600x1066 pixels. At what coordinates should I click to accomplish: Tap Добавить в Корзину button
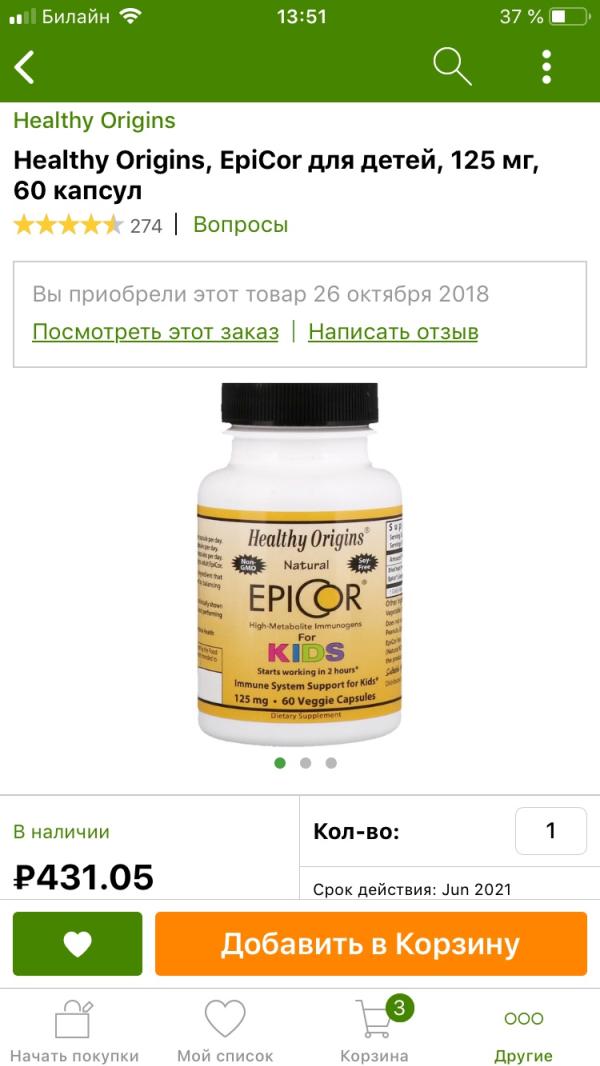[371, 944]
